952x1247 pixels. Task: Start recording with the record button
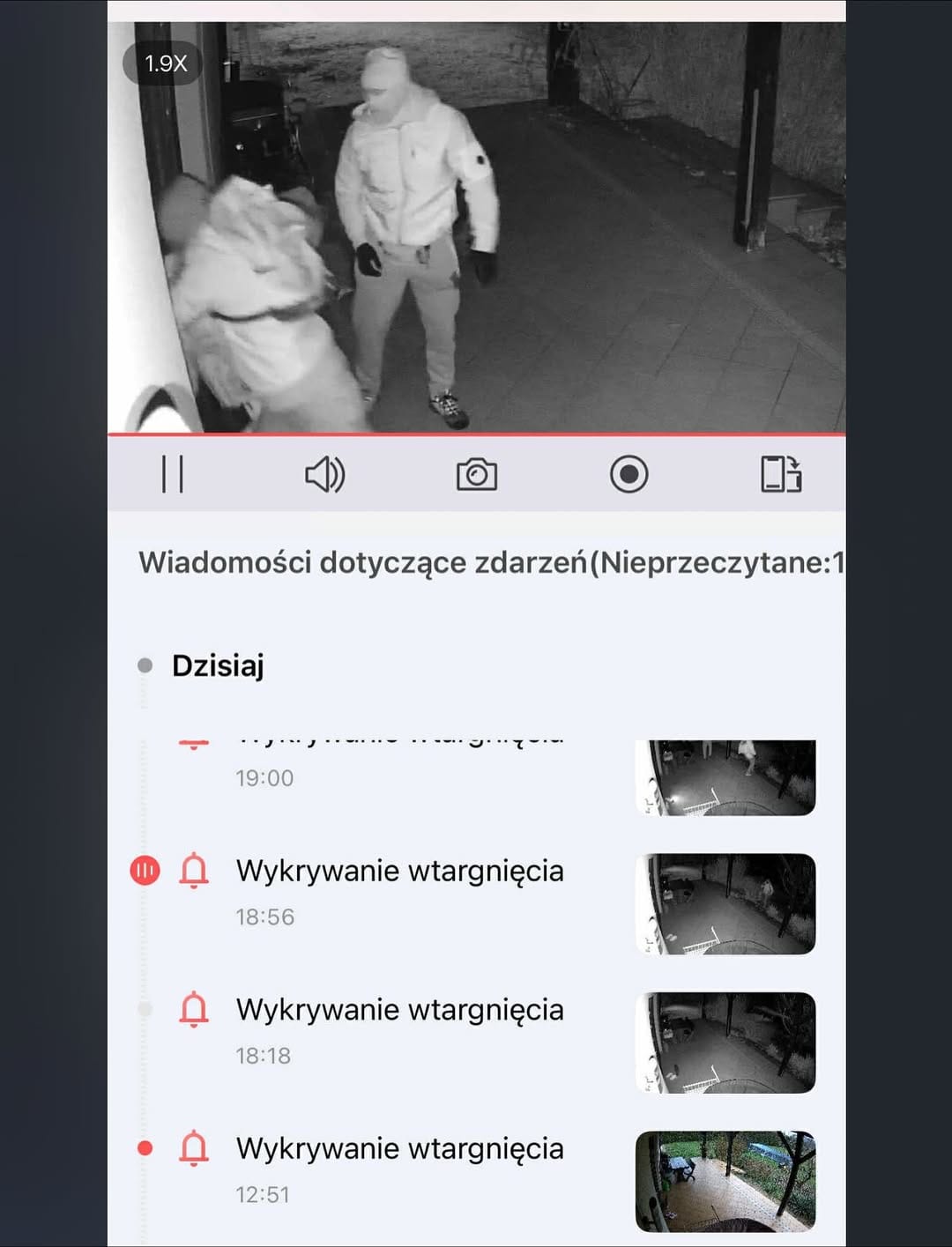628,474
